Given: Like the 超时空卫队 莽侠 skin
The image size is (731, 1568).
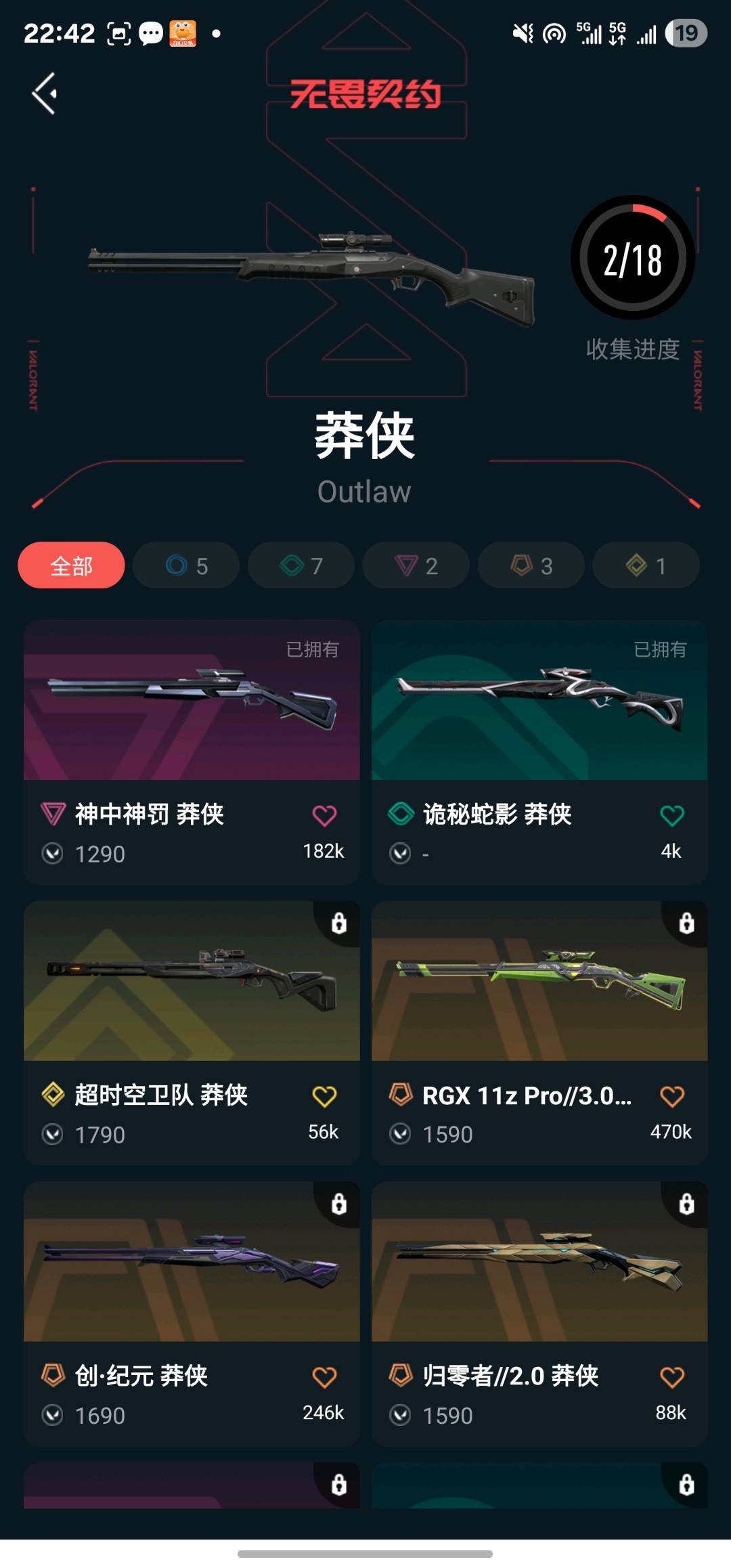Looking at the screenshot, I should [324, 1096].
